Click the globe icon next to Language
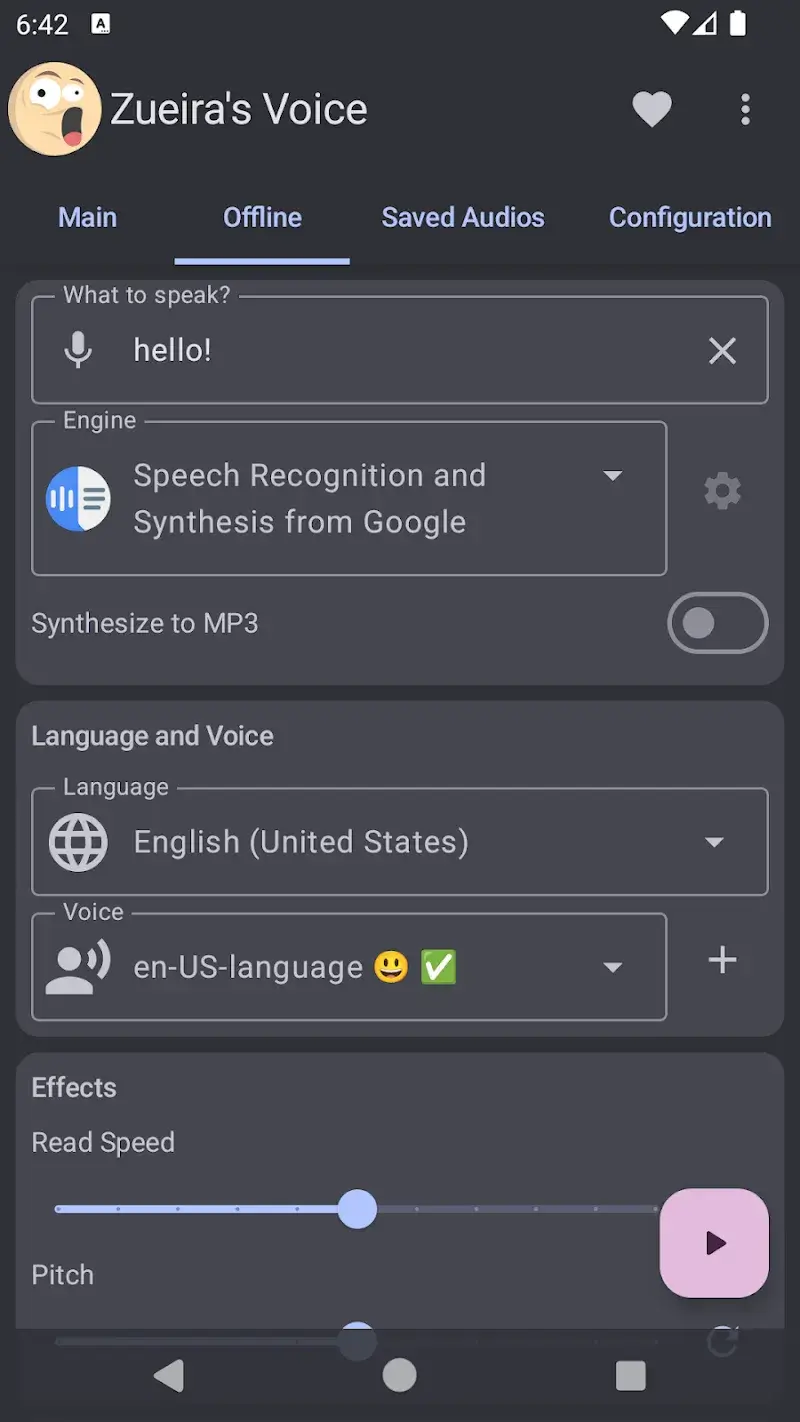This screenshot has height=1422, width=800. pos(78,841)
